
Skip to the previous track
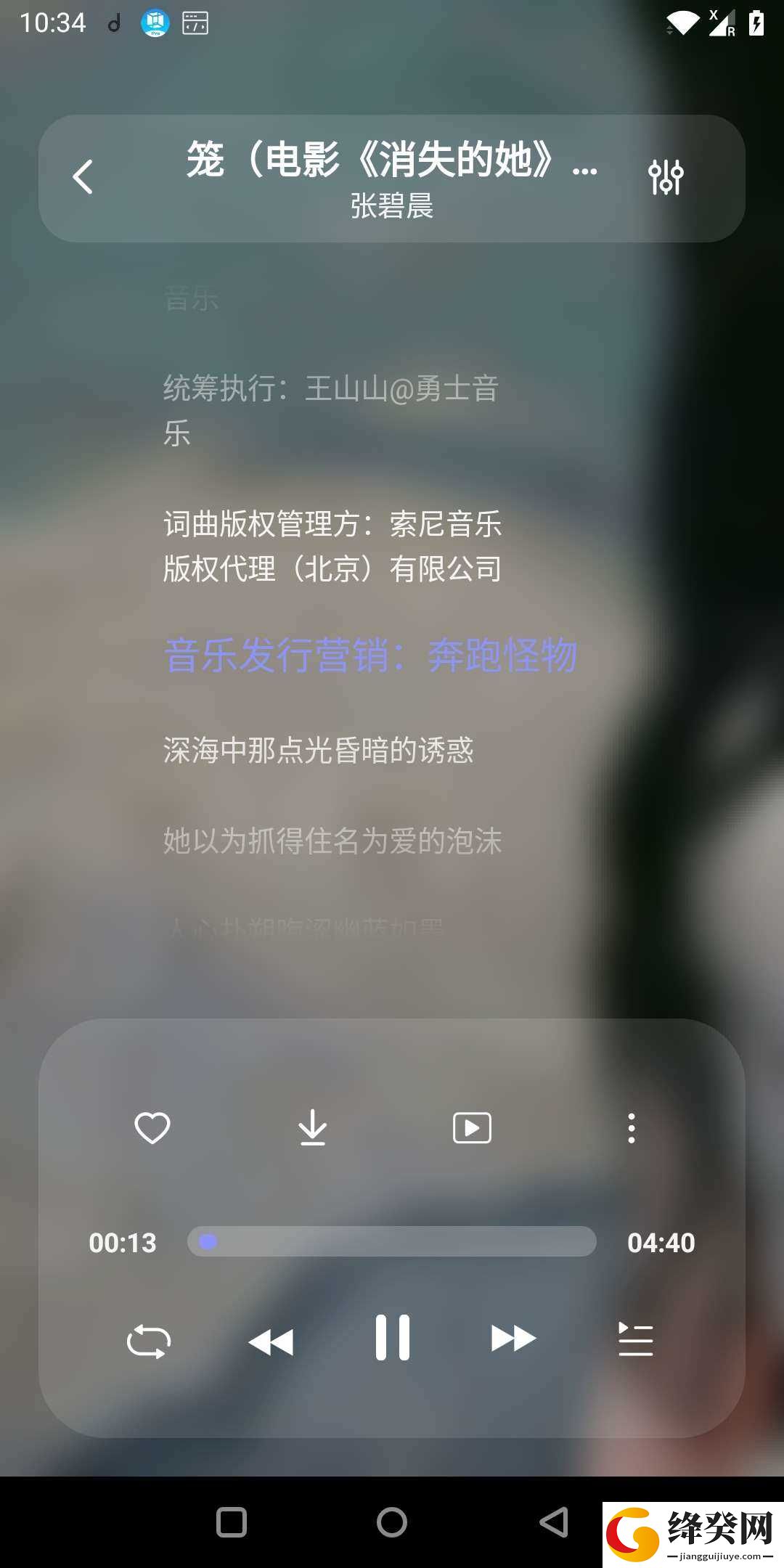271,1342
